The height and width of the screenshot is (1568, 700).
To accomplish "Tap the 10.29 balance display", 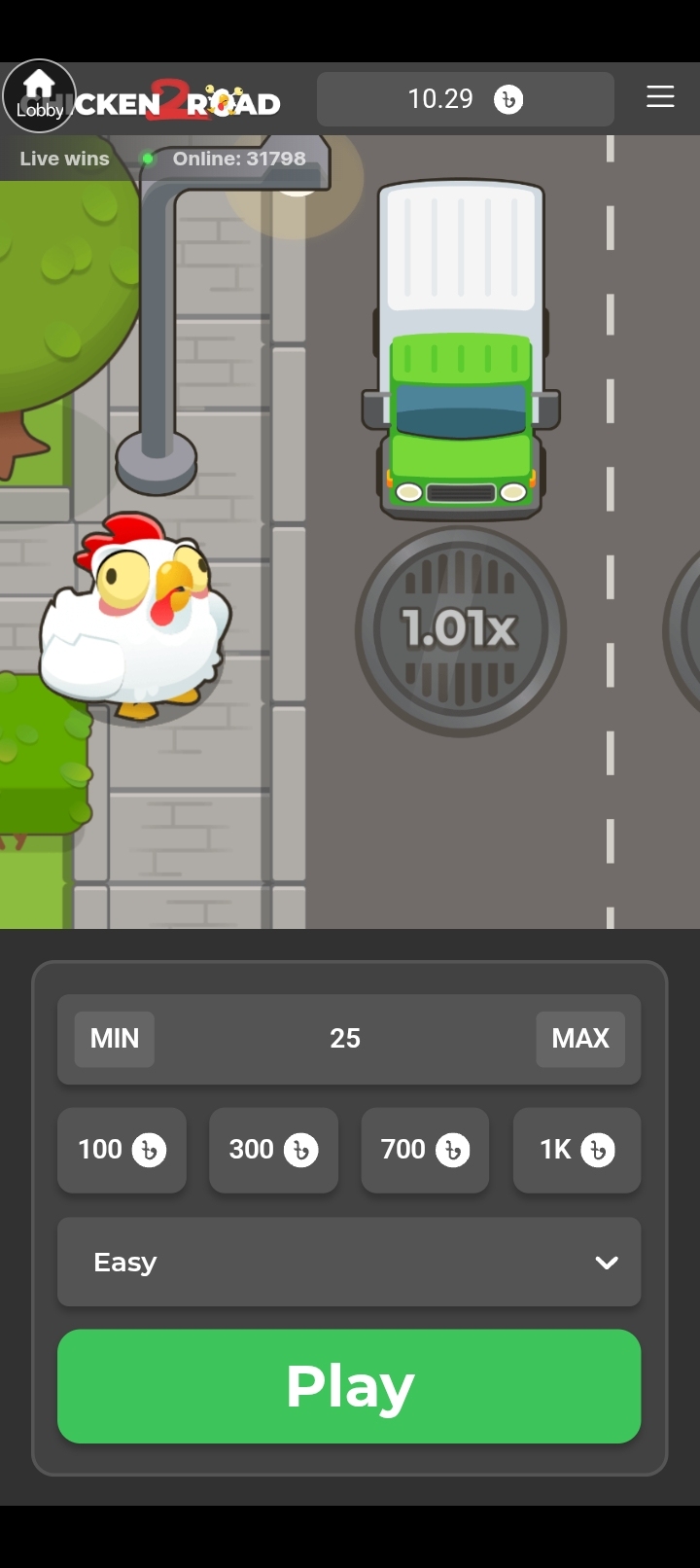I will point(465,99).
